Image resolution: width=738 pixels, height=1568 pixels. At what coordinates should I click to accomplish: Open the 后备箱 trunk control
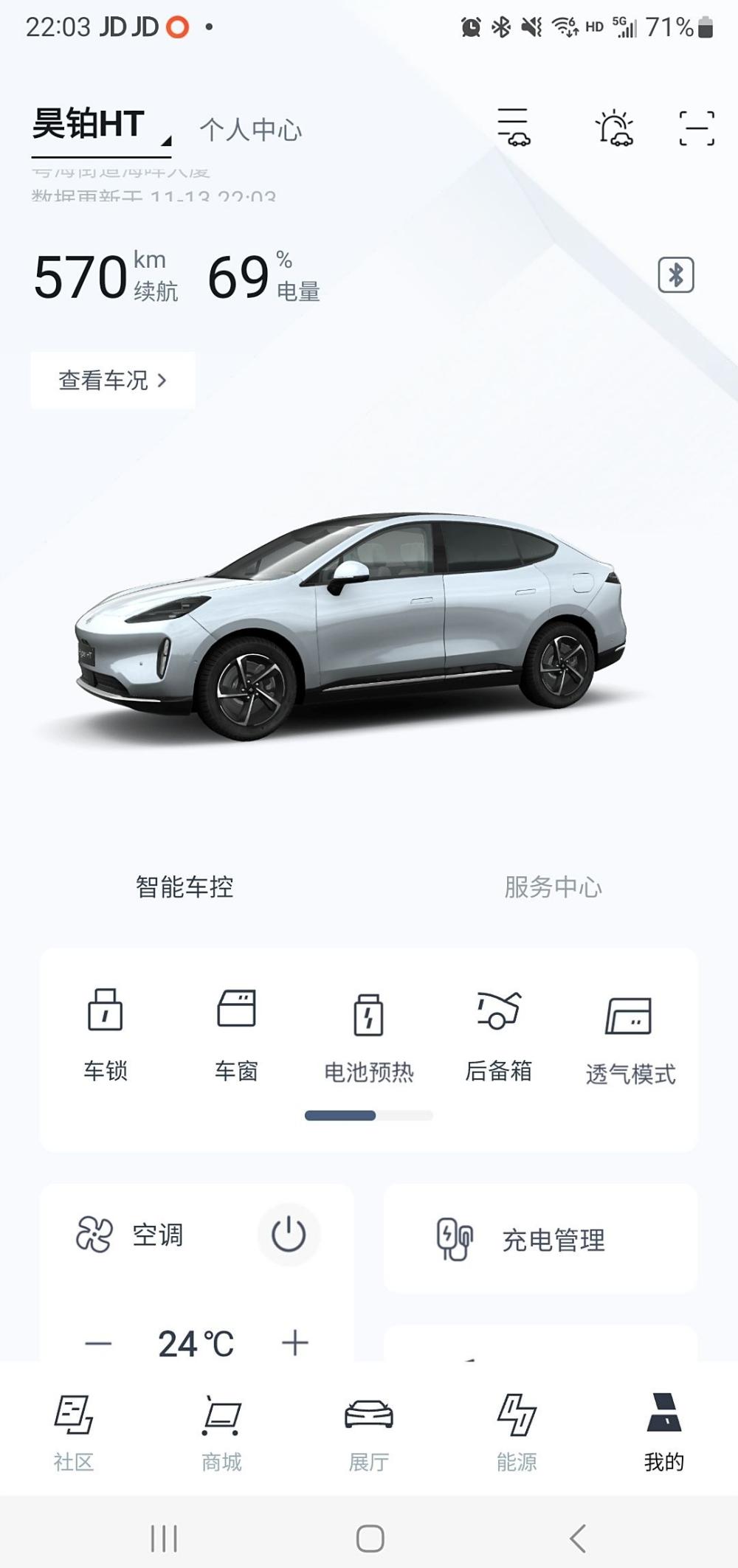click(x=499, y=1033)
